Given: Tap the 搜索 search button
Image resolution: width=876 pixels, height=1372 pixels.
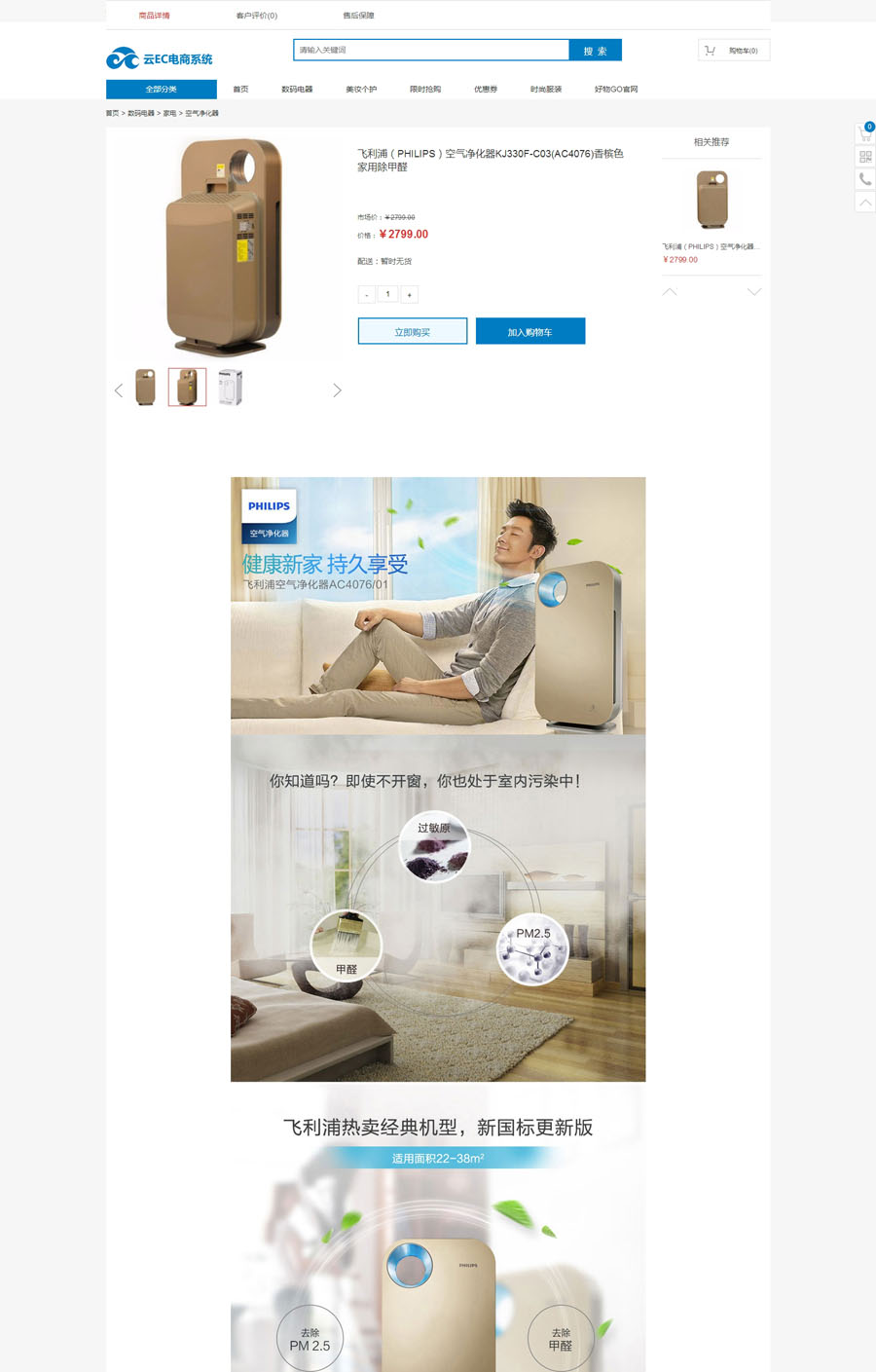Looking at the screenshot, I should tap(595, 51).
